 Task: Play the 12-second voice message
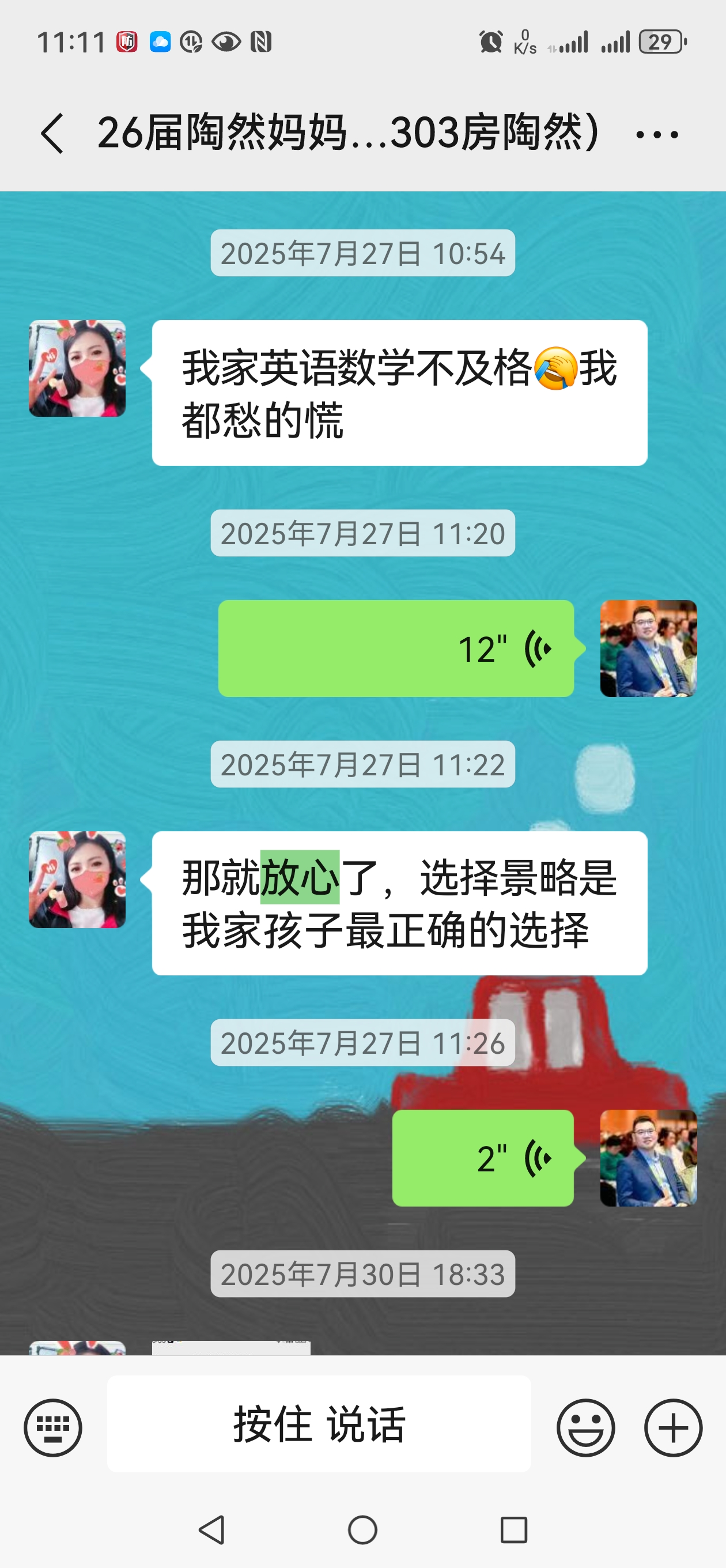click(396, 649)
